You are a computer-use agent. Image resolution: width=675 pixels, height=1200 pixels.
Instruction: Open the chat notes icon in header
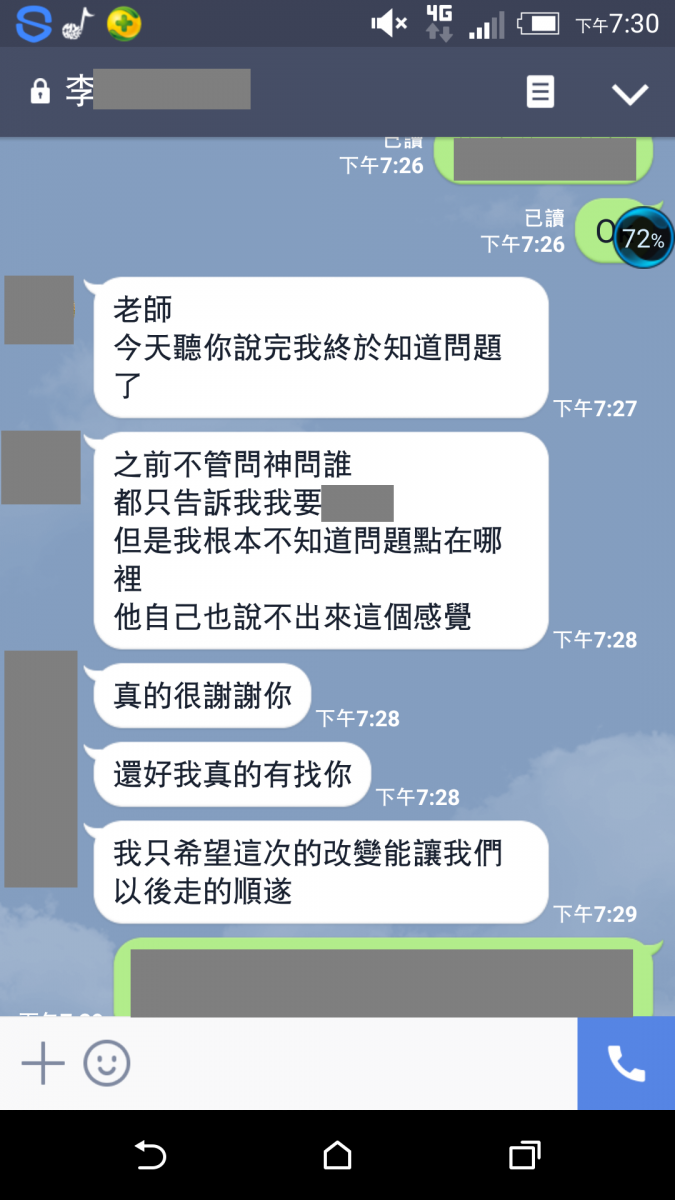click(540, 93)
